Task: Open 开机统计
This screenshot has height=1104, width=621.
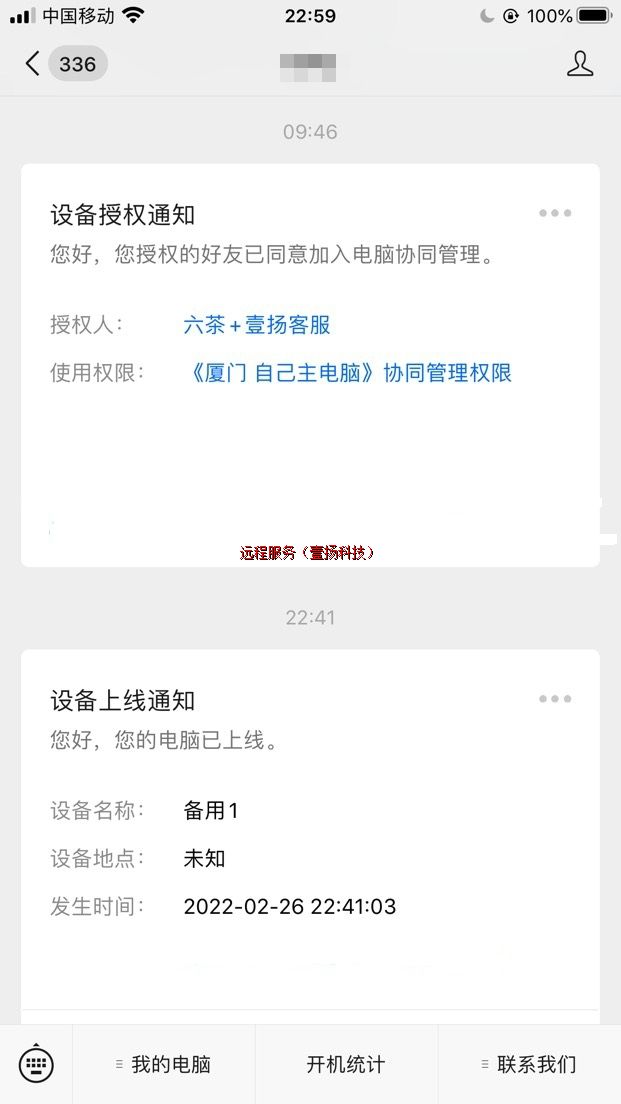Action: [x=345, y=1064]
